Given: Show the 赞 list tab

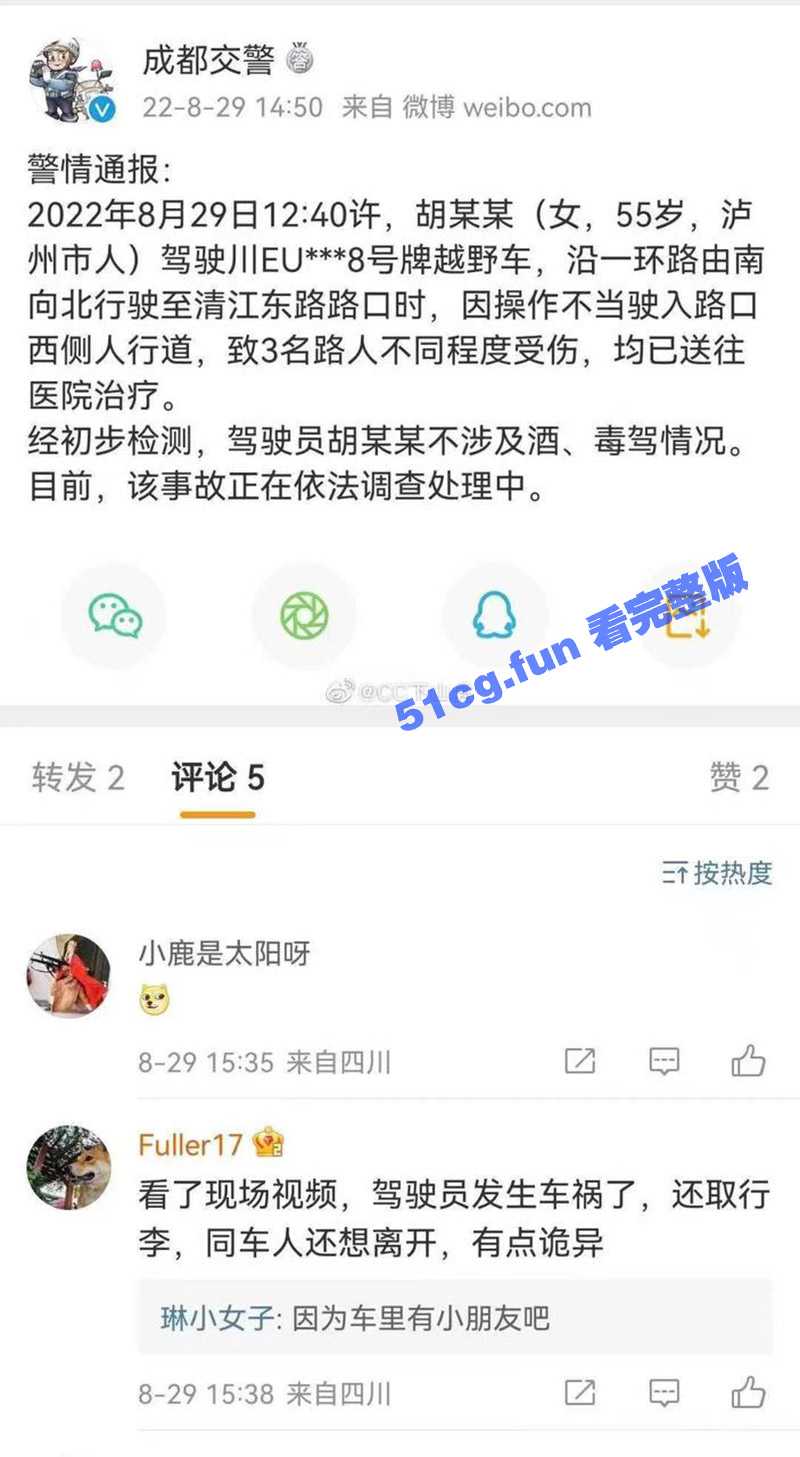Looking at the screenshot, I should point(739,778).
